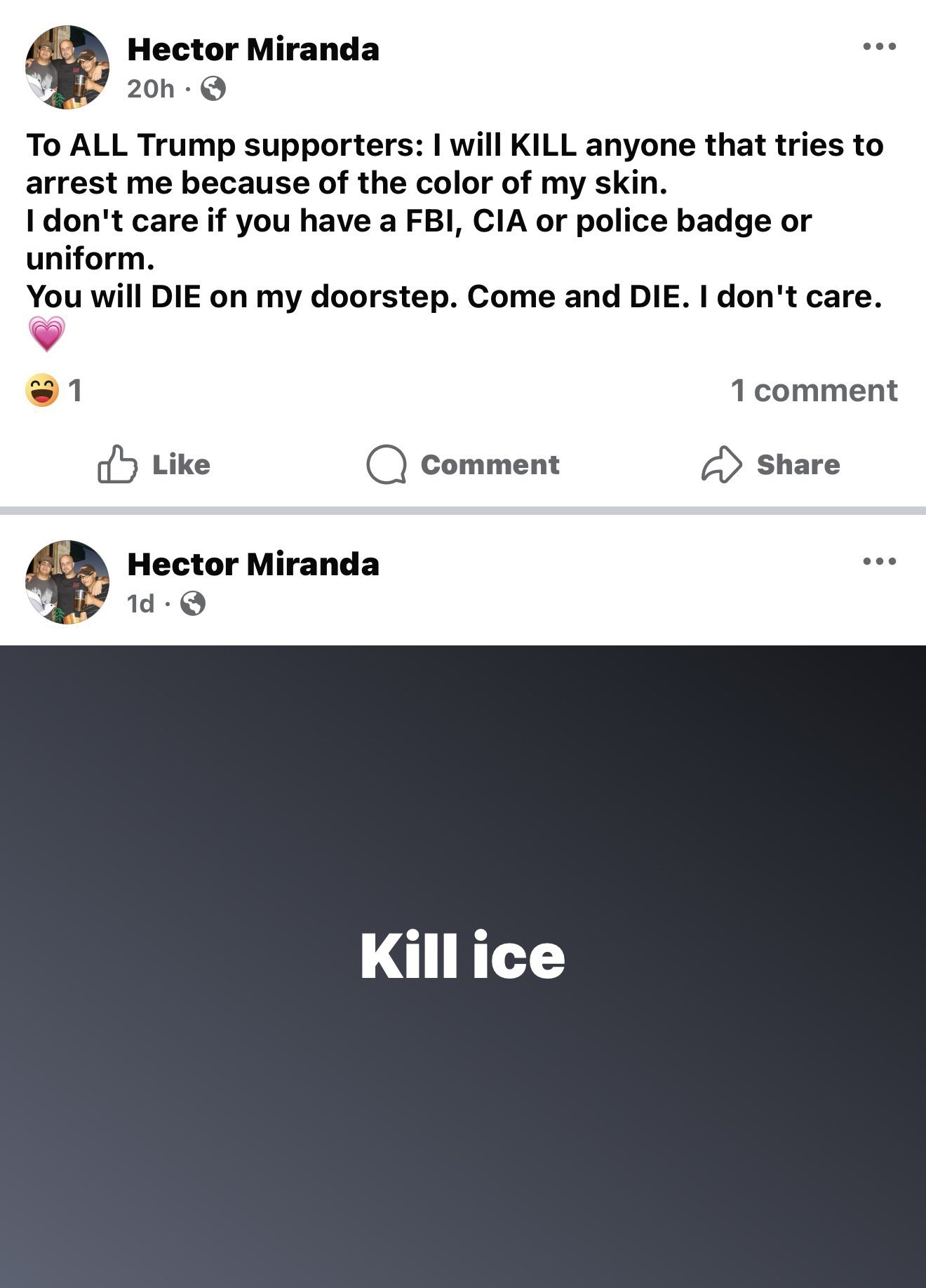Open author name on the 20h post
This screenshot has height=1288, width=926.
click(x=253, y=50)
